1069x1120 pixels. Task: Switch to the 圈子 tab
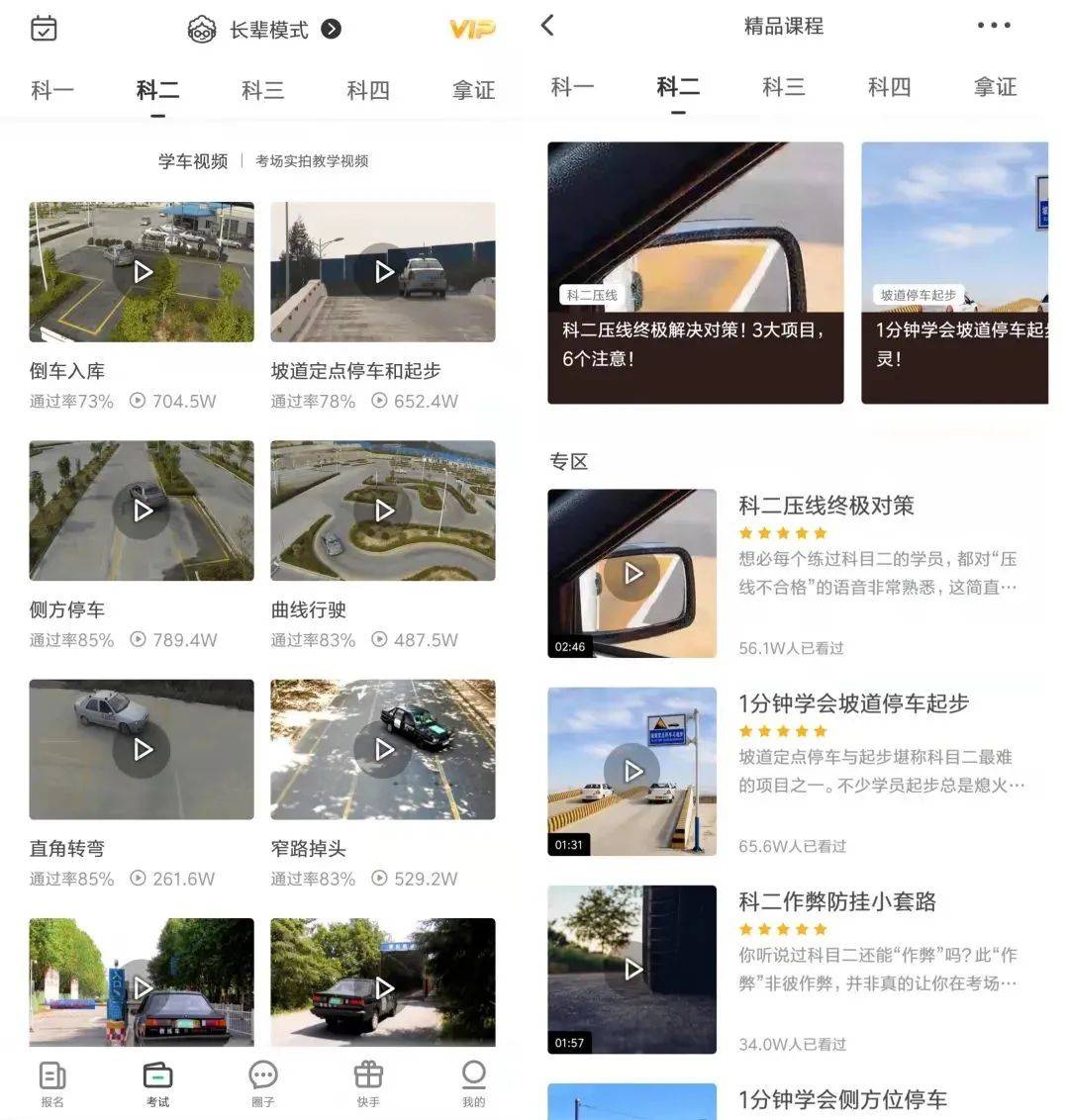tap(262, 1082)
